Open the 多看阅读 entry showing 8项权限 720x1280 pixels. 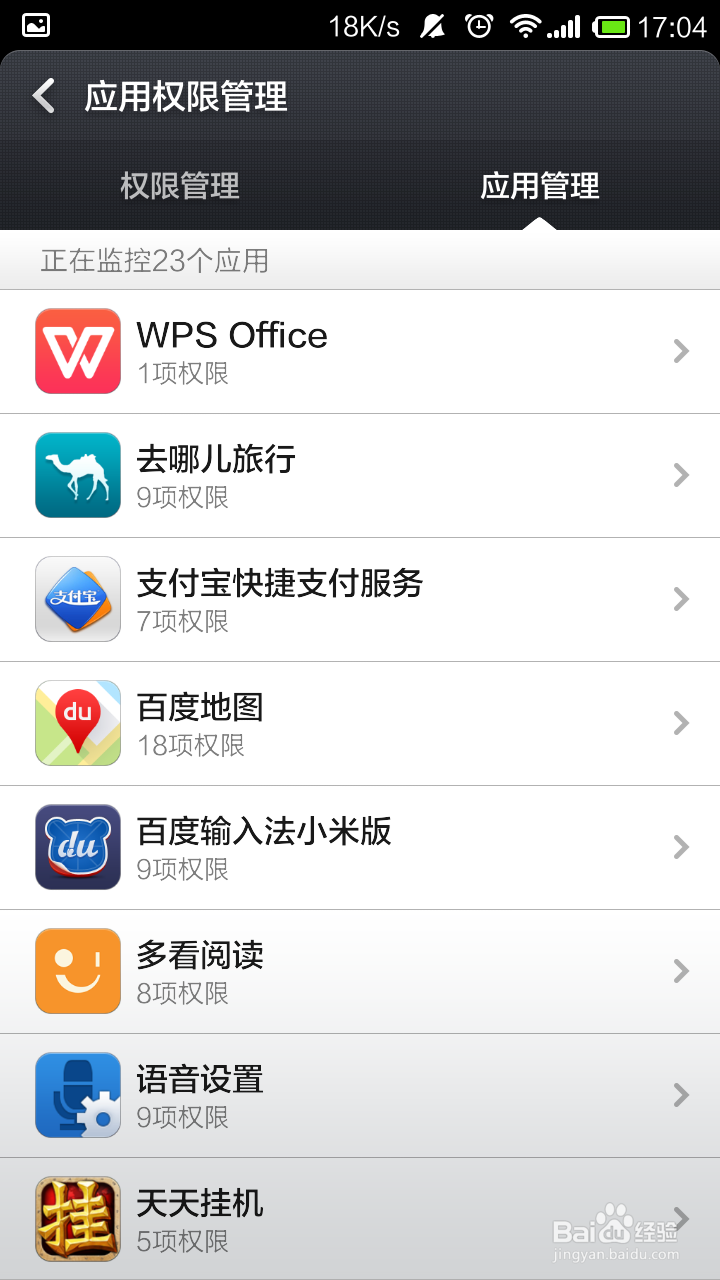(x=360, y=971)
